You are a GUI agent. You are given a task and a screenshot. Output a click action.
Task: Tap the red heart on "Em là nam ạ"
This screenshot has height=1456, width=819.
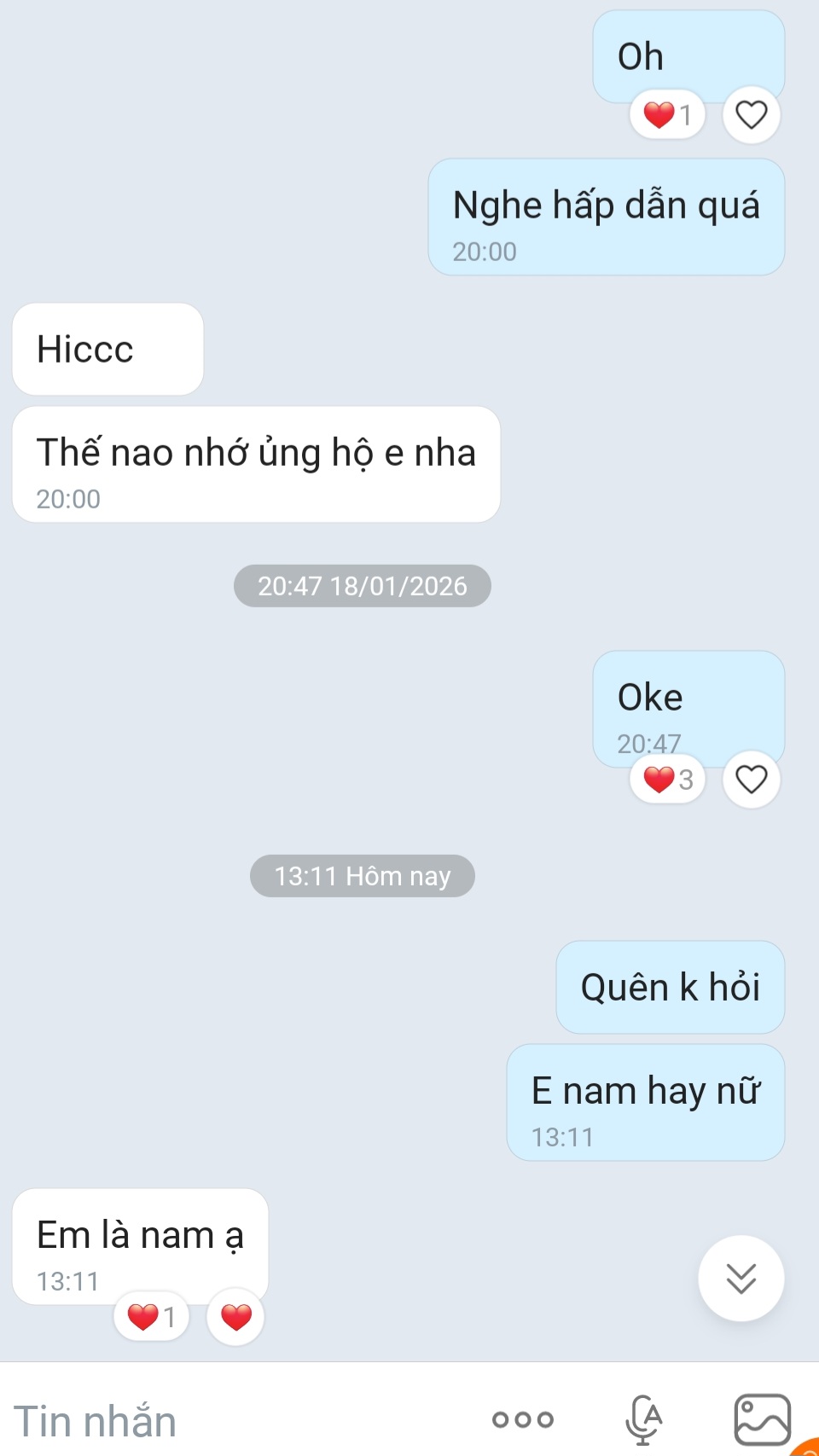tap(235, 1317)
